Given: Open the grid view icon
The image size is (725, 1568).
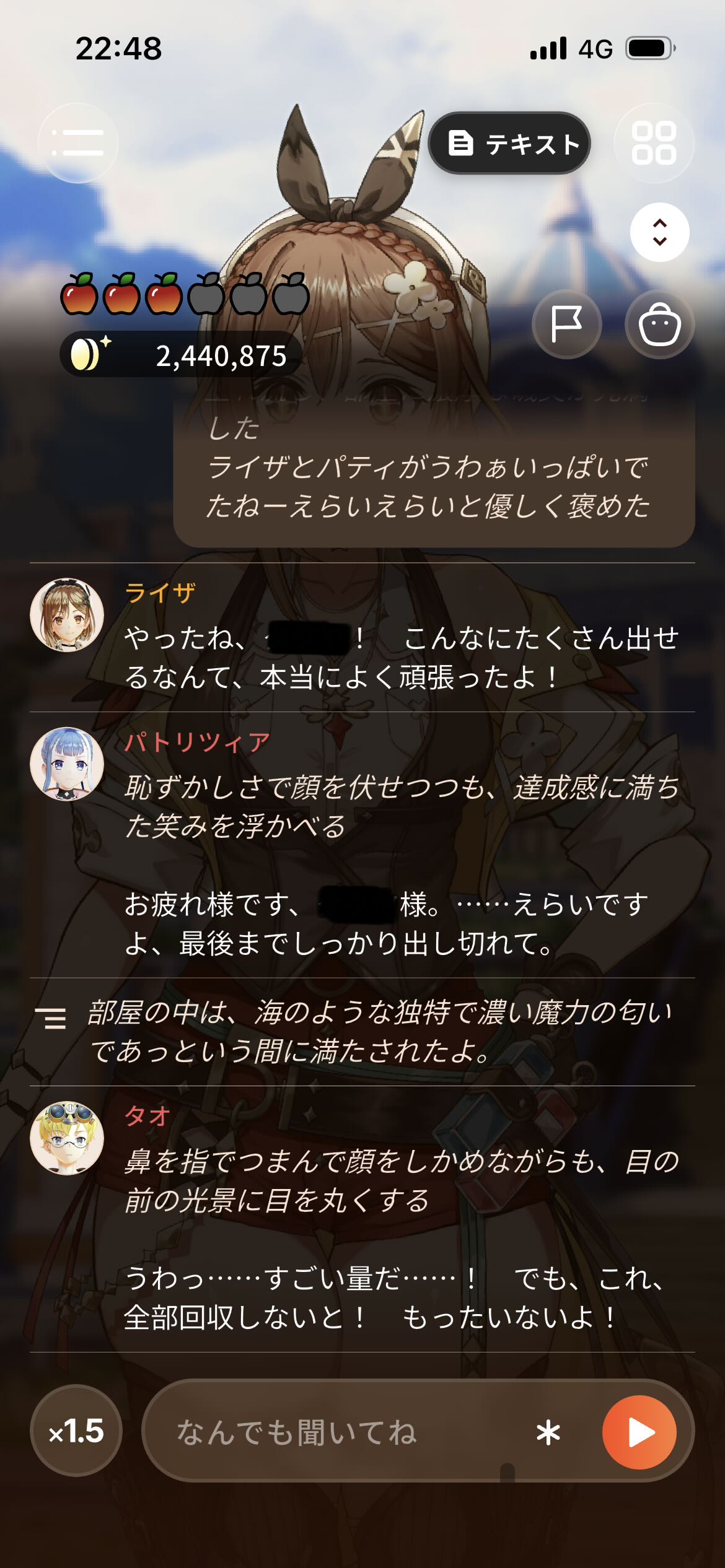Looking at the screenshot, I should point(654,143).
